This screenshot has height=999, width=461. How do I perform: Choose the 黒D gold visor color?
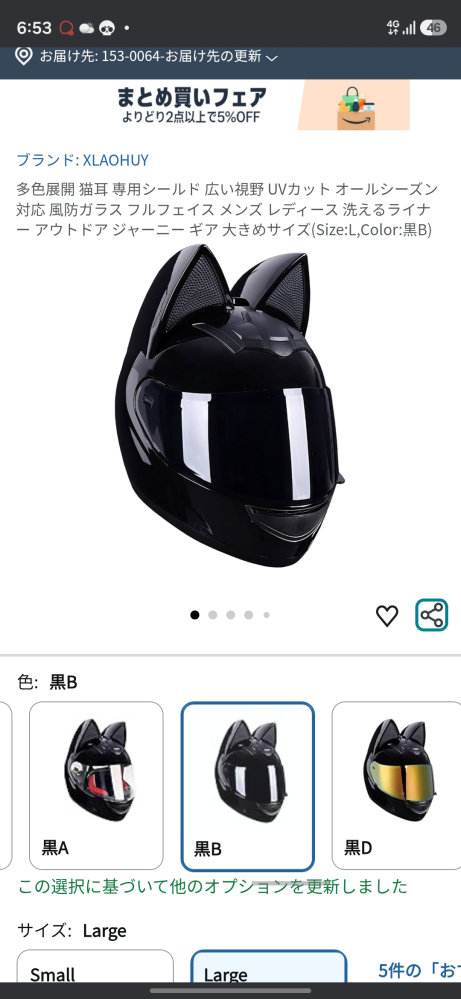click(x=396, y=786)
